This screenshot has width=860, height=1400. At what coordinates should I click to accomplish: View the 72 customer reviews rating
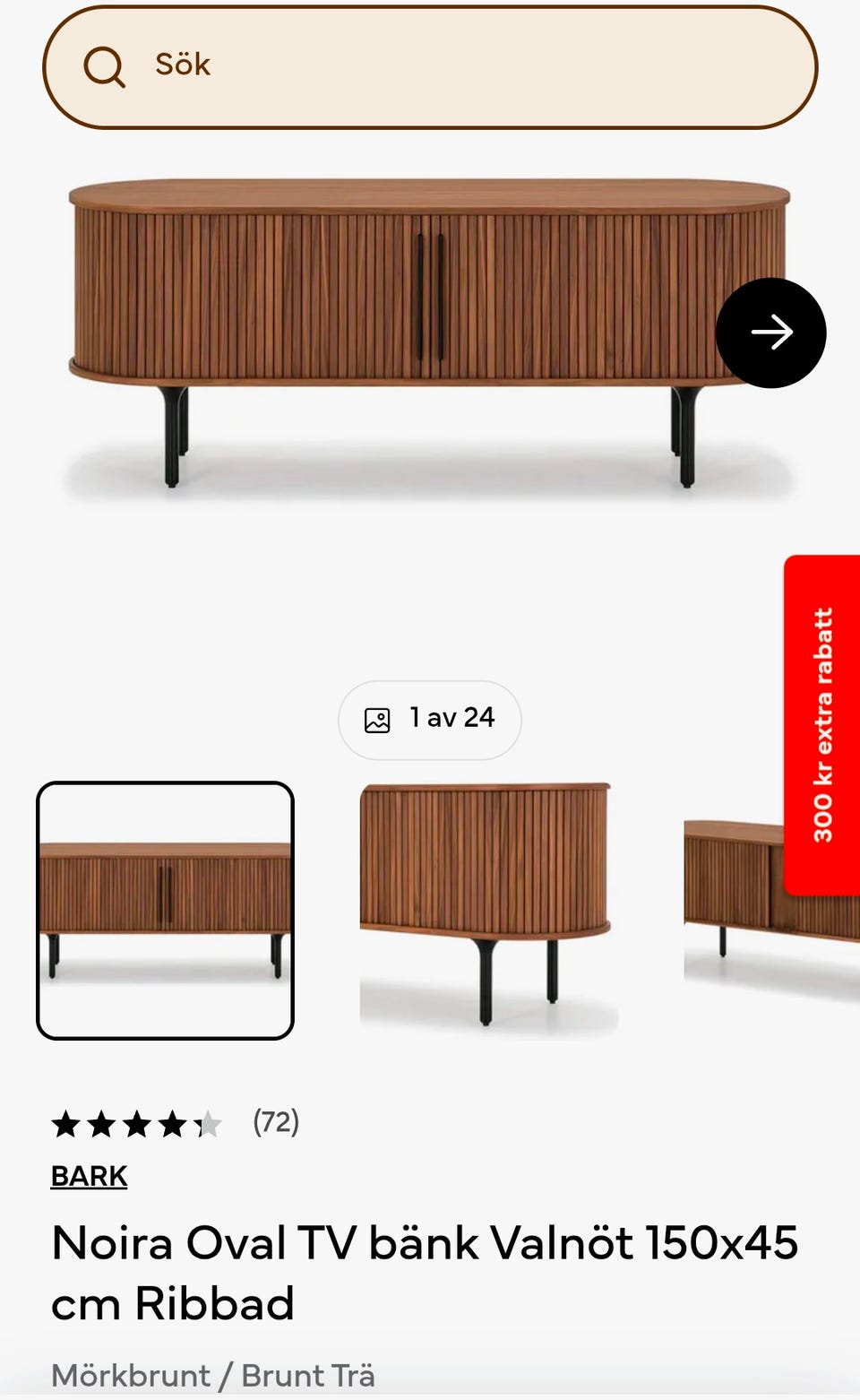pos(176,1123)
